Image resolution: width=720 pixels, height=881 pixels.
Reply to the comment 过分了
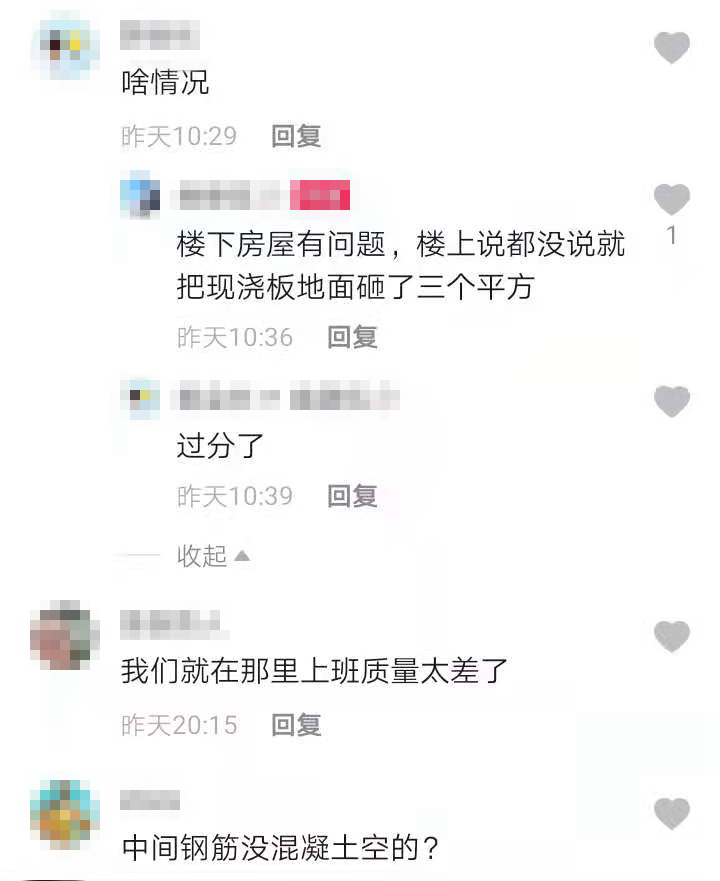(352, 495)
